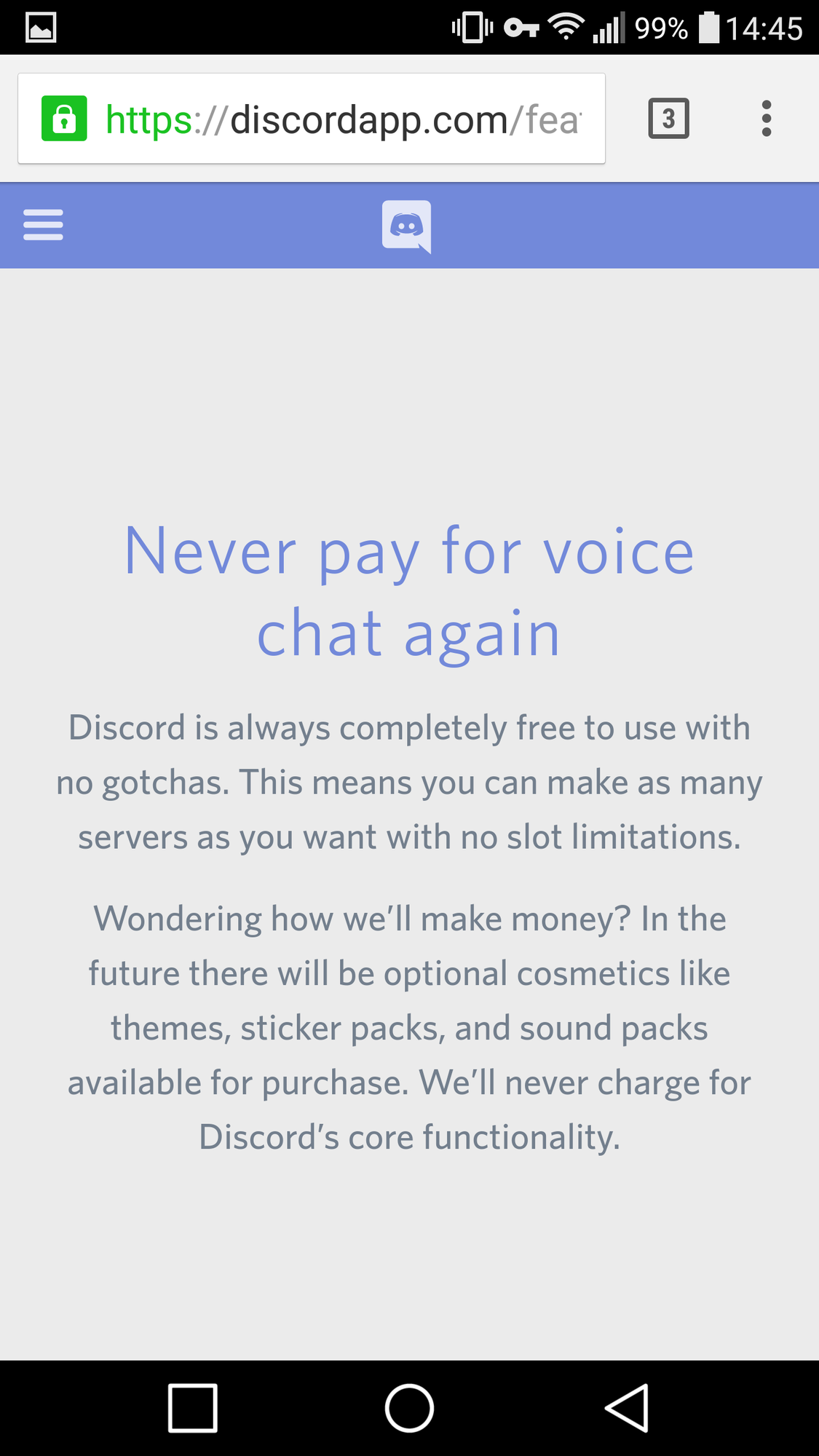Tap the browser URL address bar
The height and width of the screenshot is (1456, 819).
[342, 119]
